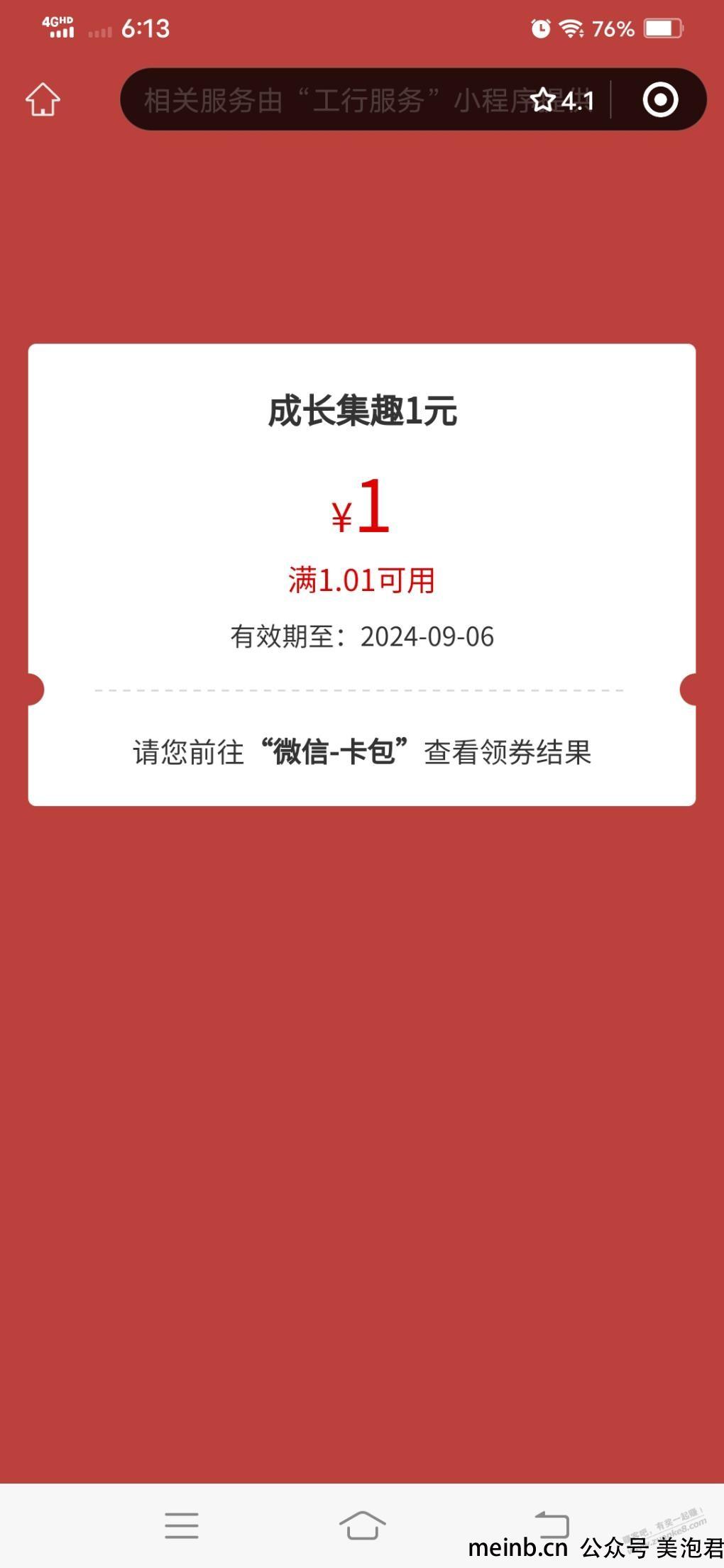Open the 4.1 star rating
The width and height of the screenshot is (724, 1568).
(562, 100)
